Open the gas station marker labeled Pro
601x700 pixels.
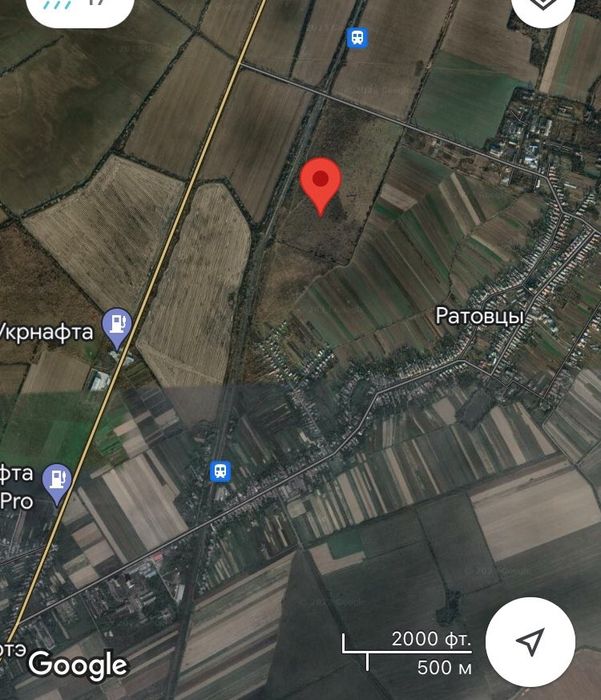coord(59,482)
